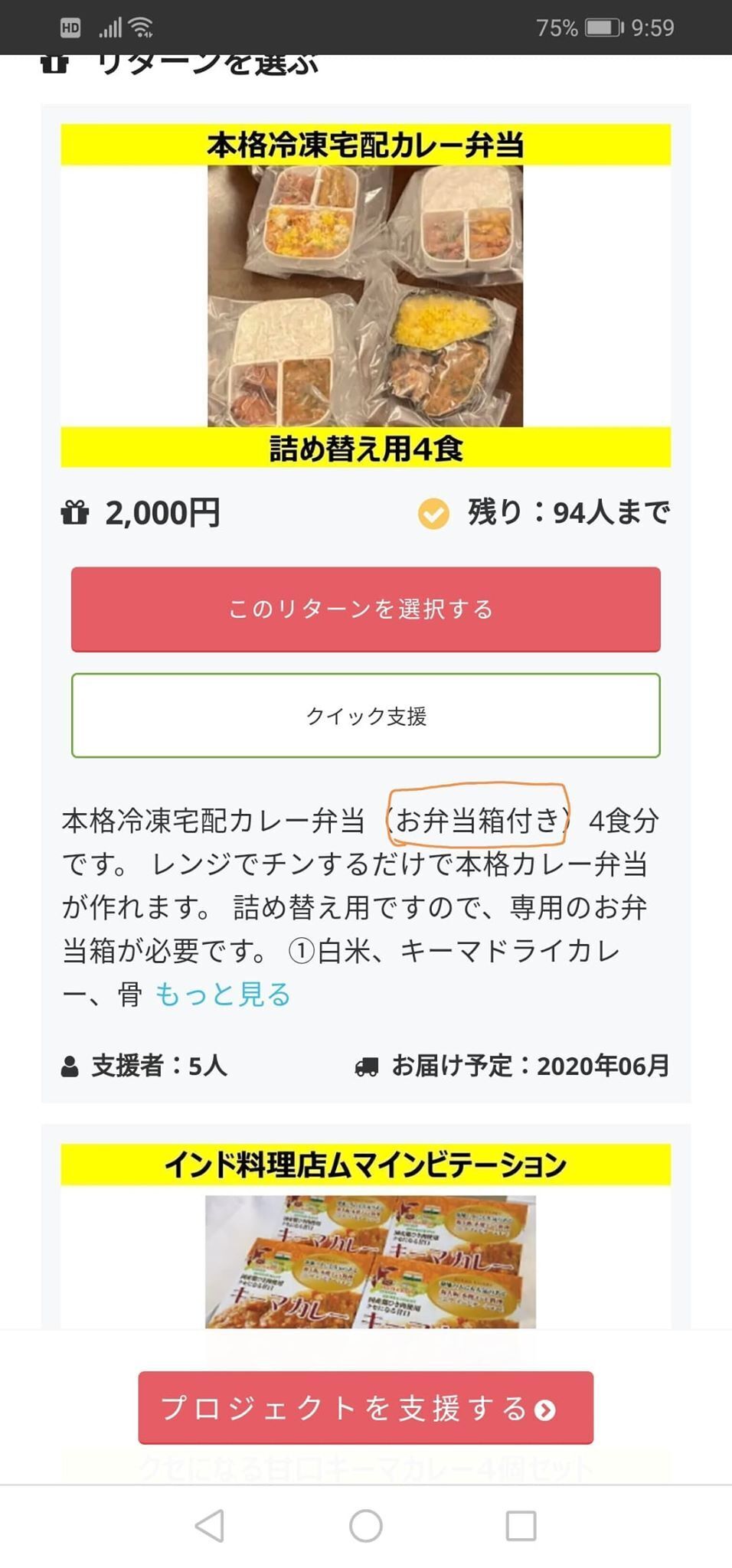The height and width of the screenshot is (1568, 732).
Task: Choose クイック支援 option
Action: pos(365,716)
